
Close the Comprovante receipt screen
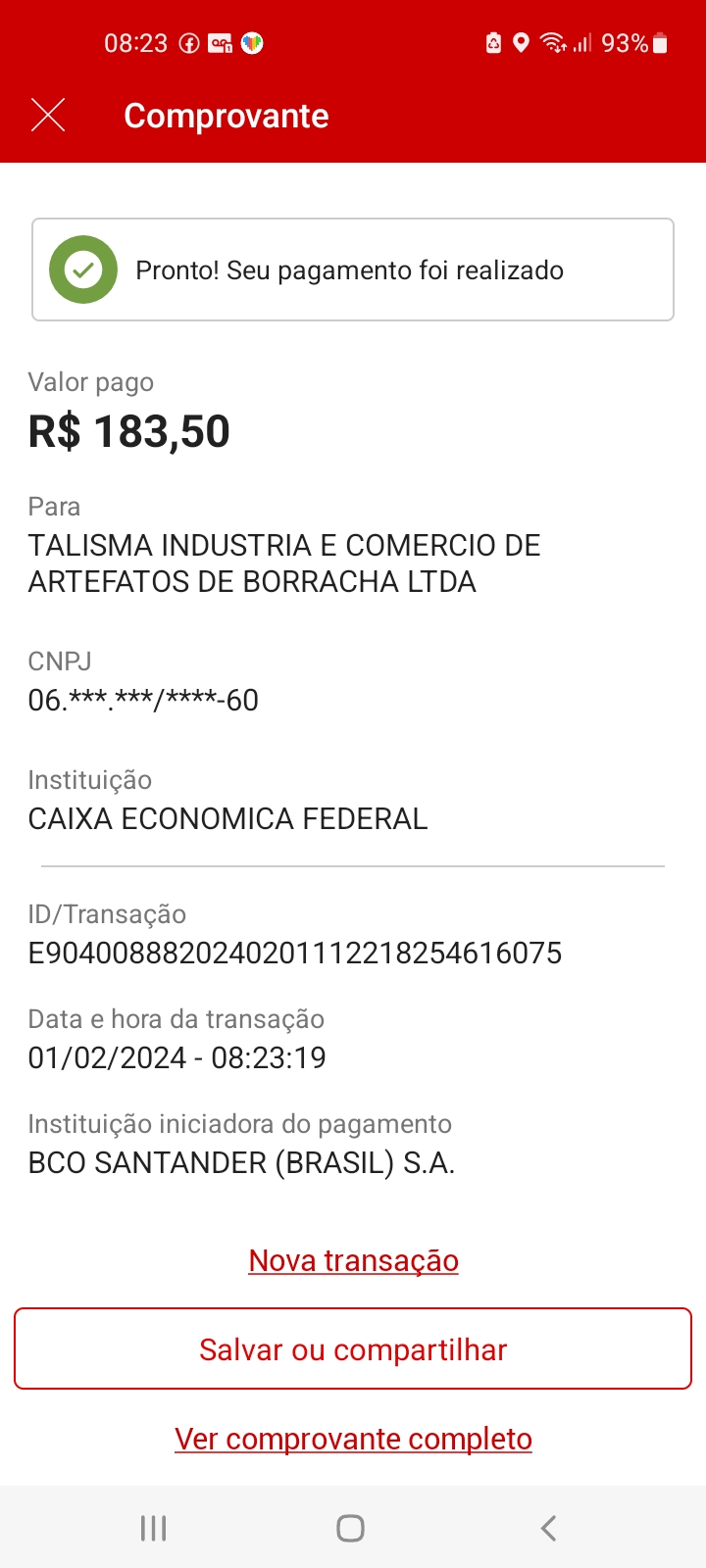click(x=48, y=116)
